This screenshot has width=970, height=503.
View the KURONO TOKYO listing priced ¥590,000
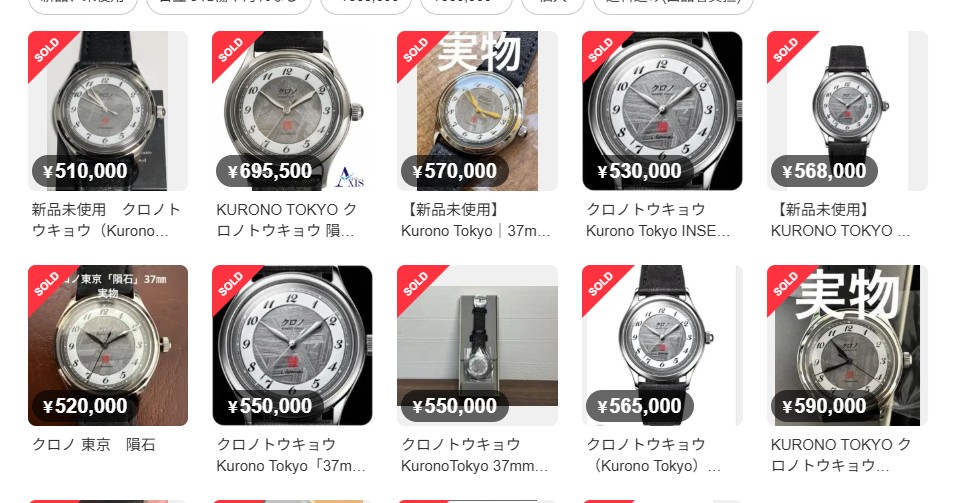point(847,345)
